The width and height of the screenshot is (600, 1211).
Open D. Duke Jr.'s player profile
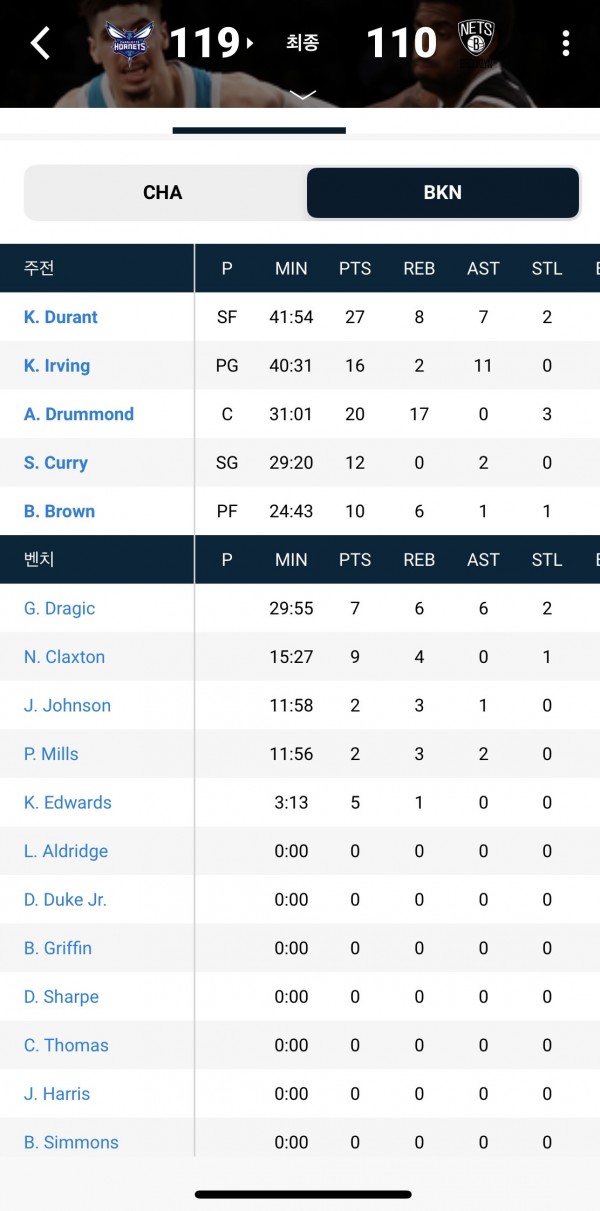pyautogui.click(x=65, y=899)
